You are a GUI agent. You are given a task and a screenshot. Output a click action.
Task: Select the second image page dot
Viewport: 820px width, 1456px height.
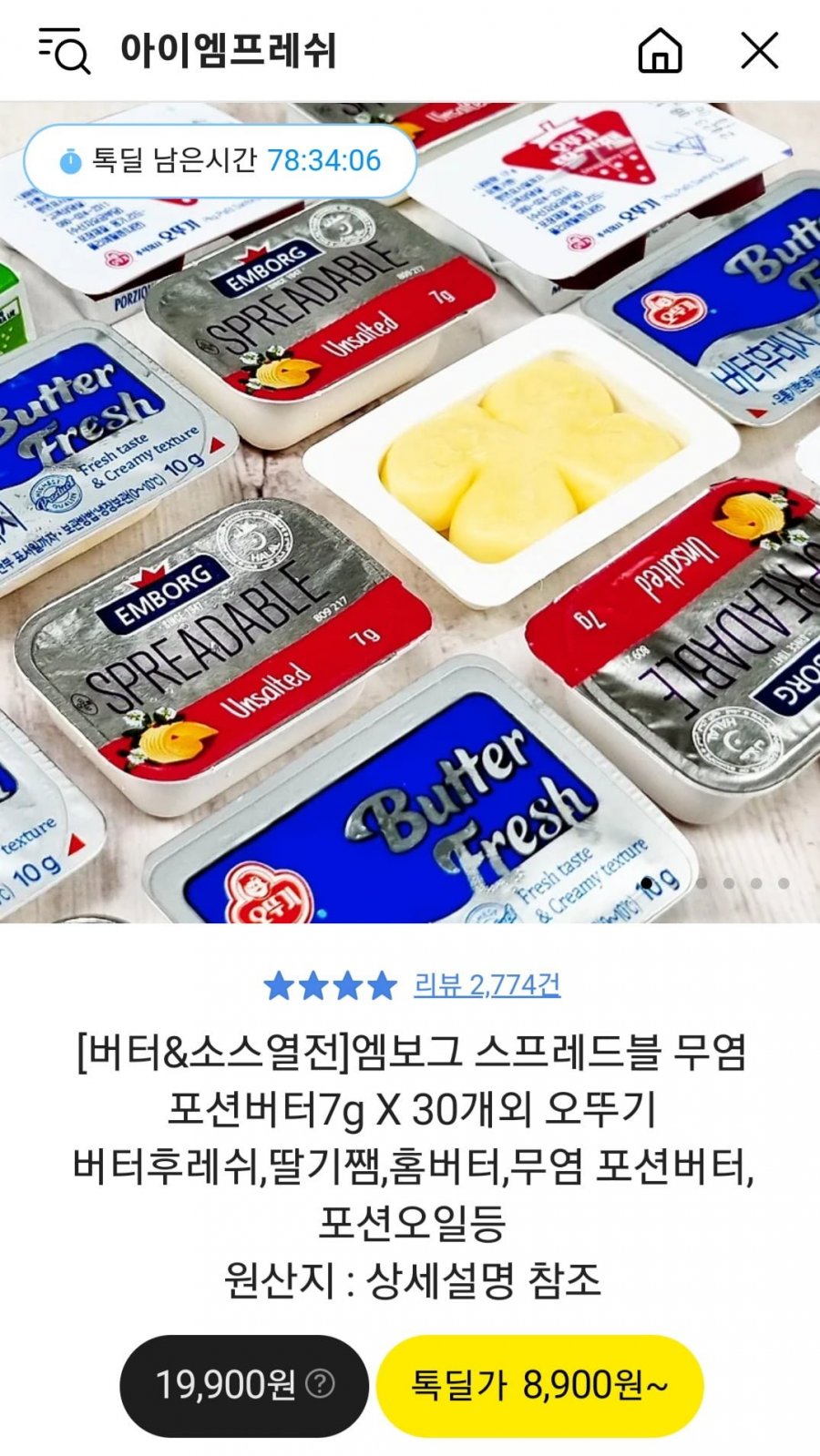pos(702,883)
